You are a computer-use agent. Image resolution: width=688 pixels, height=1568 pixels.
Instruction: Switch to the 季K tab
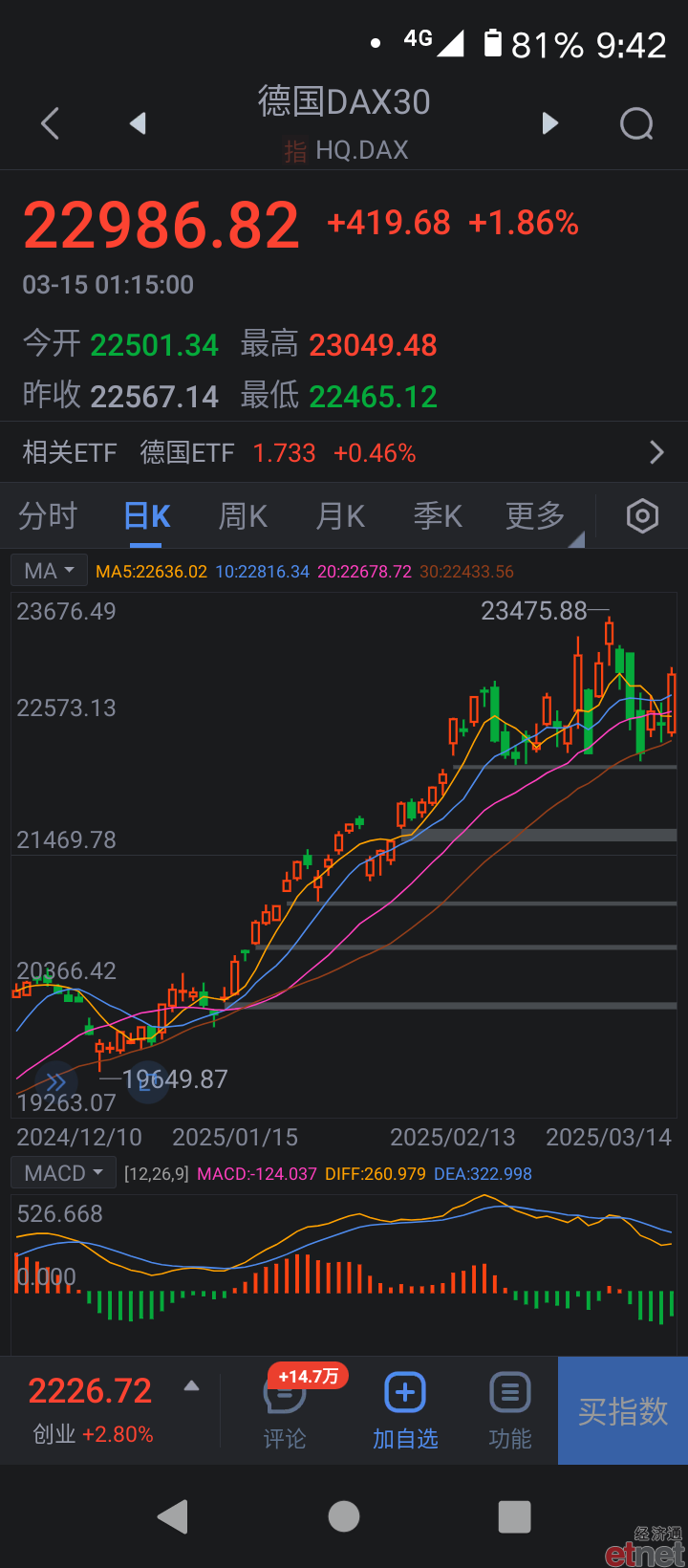438,516
